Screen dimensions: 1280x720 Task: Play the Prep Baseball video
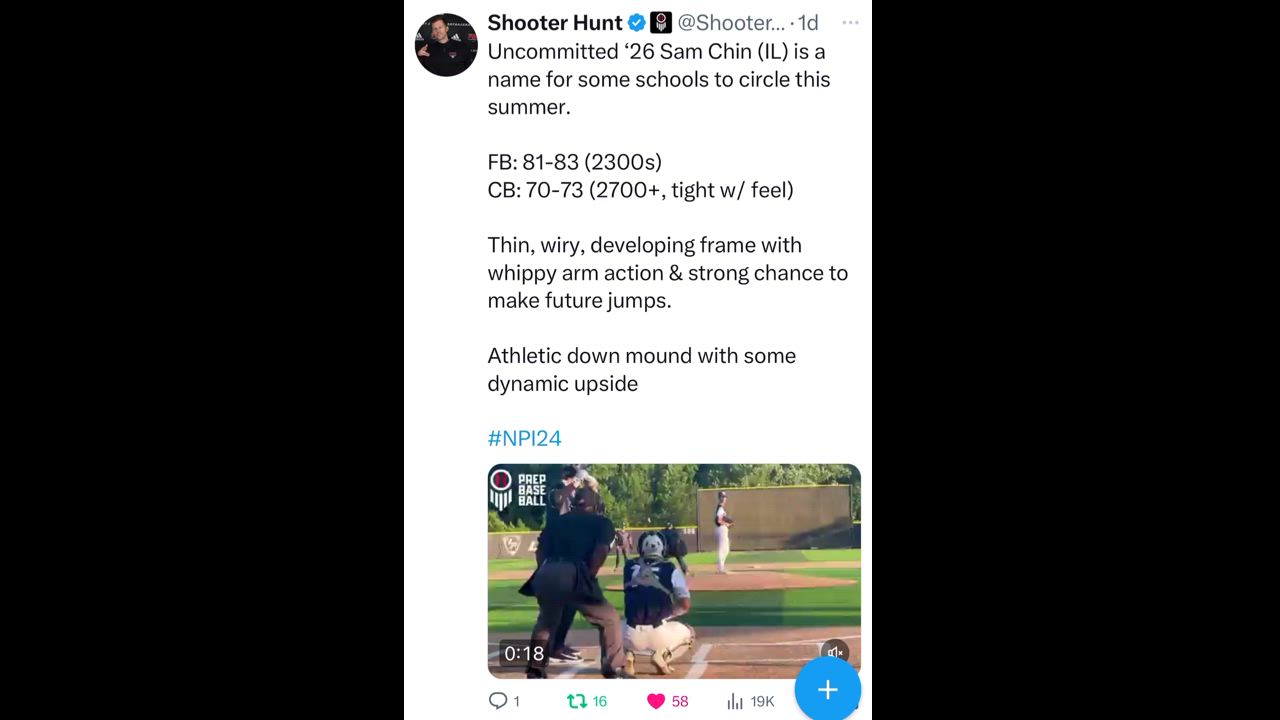[673, 570]
